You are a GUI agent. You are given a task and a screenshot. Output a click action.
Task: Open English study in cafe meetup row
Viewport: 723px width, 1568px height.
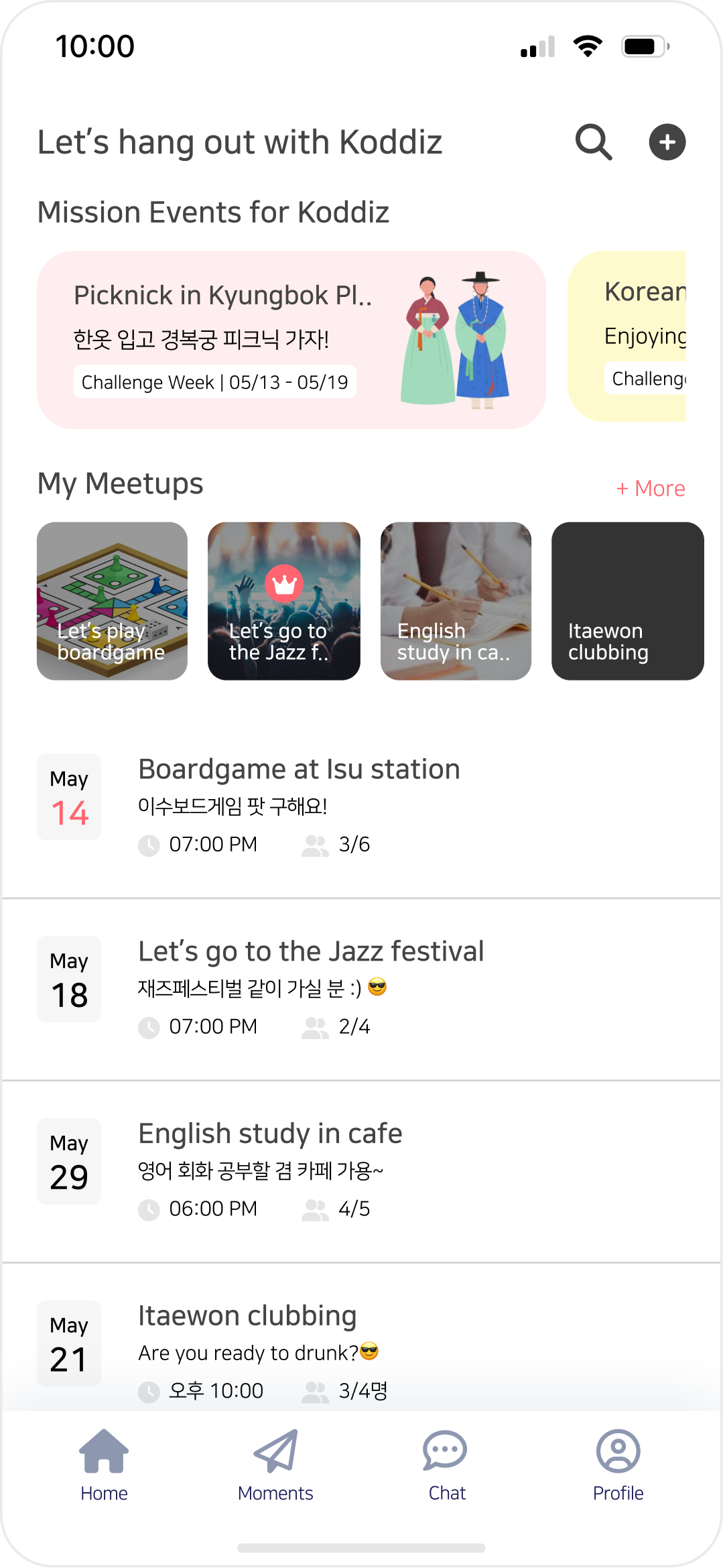click(362, 1170)
